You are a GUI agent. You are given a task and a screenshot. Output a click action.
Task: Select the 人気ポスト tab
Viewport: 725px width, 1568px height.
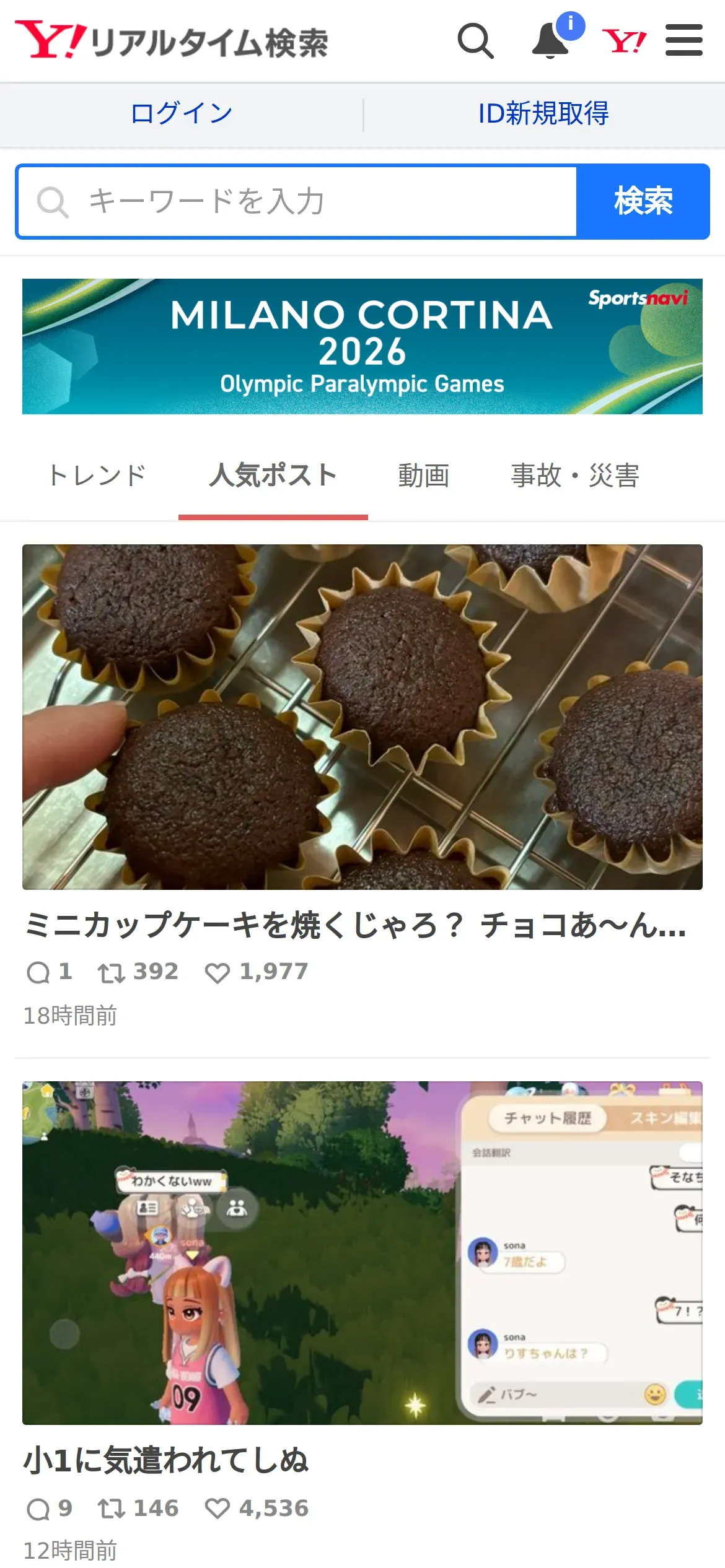273,476
